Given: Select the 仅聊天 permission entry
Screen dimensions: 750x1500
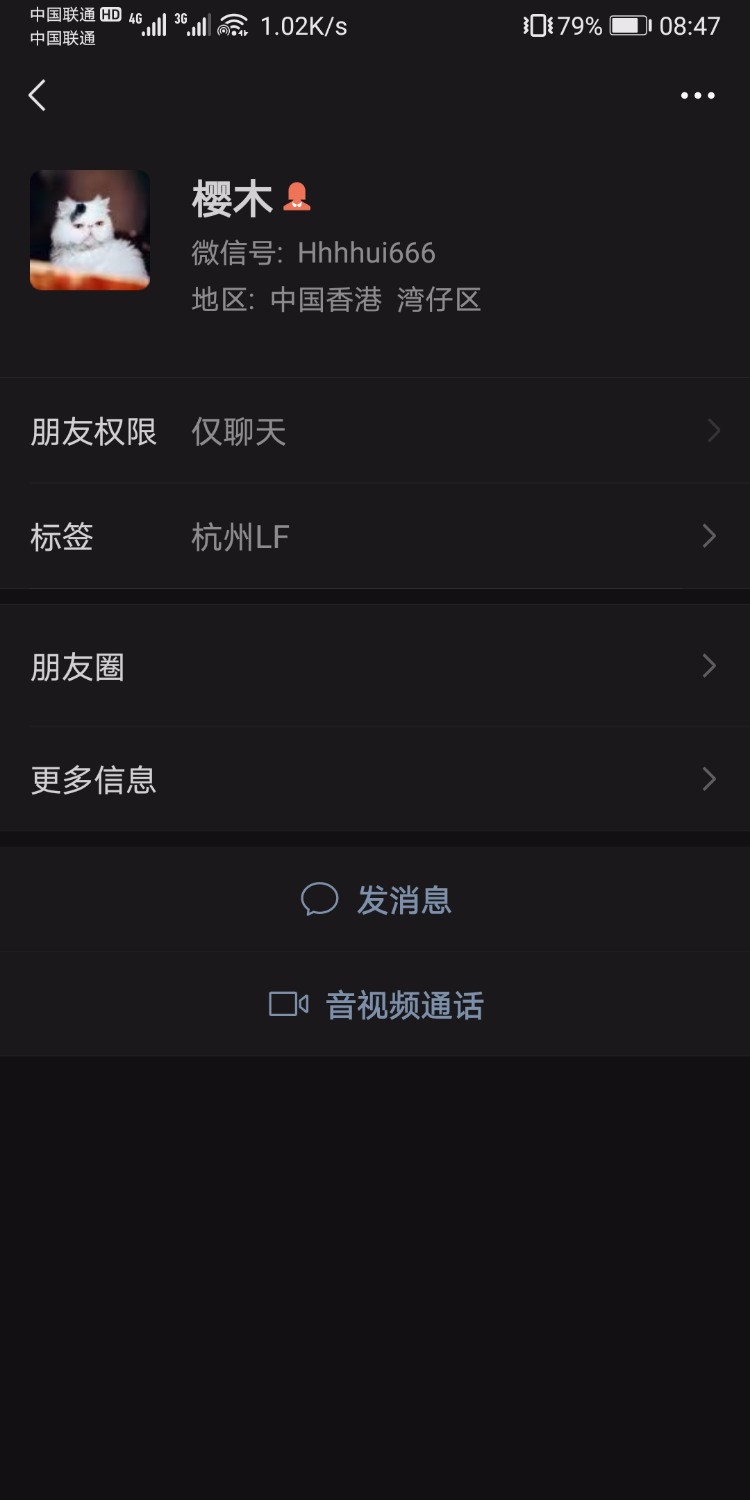Looking at the screenshot, I should [x=239, y=431].
